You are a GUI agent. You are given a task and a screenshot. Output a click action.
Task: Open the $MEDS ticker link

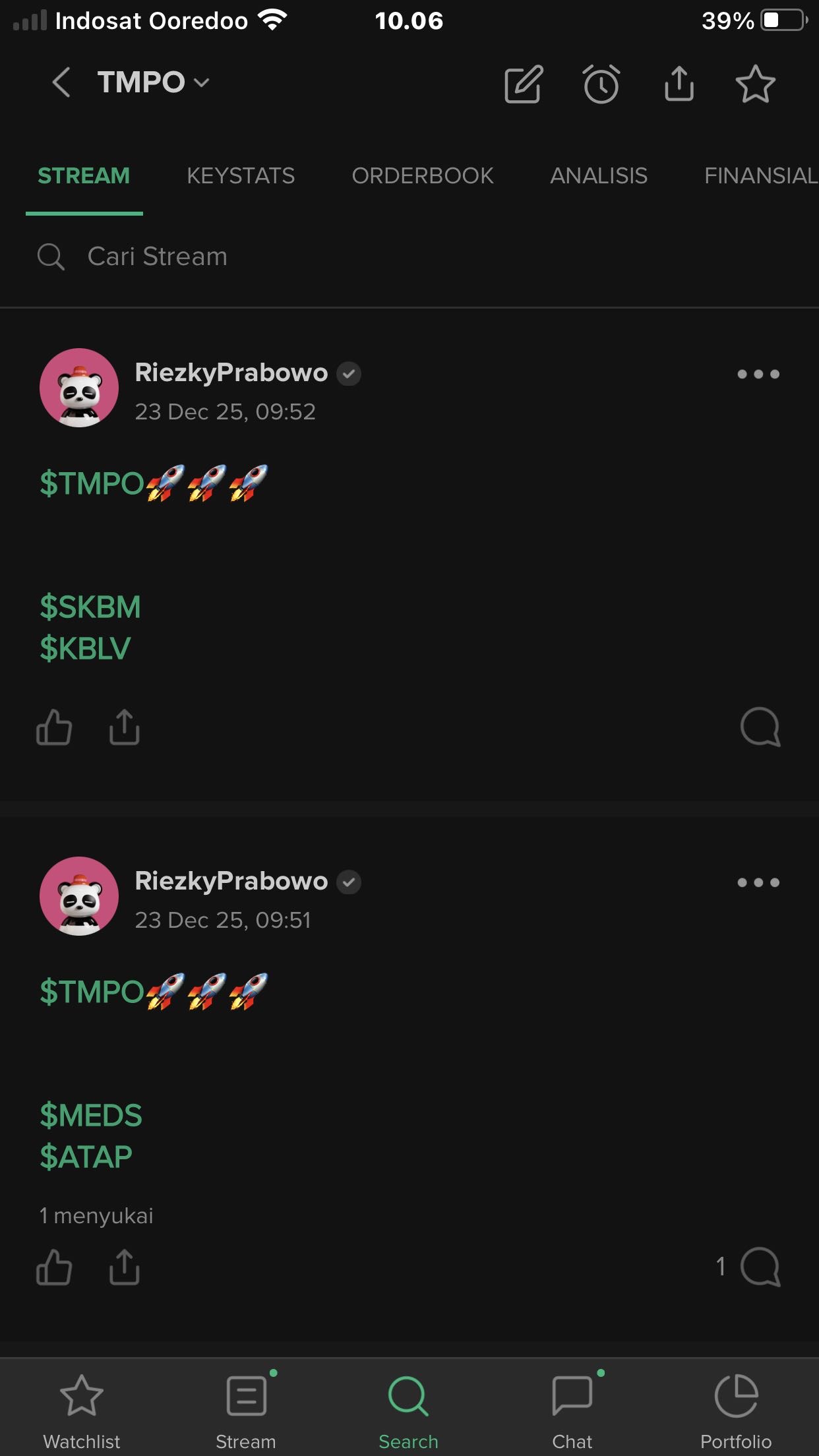(x=91, y=1116)
